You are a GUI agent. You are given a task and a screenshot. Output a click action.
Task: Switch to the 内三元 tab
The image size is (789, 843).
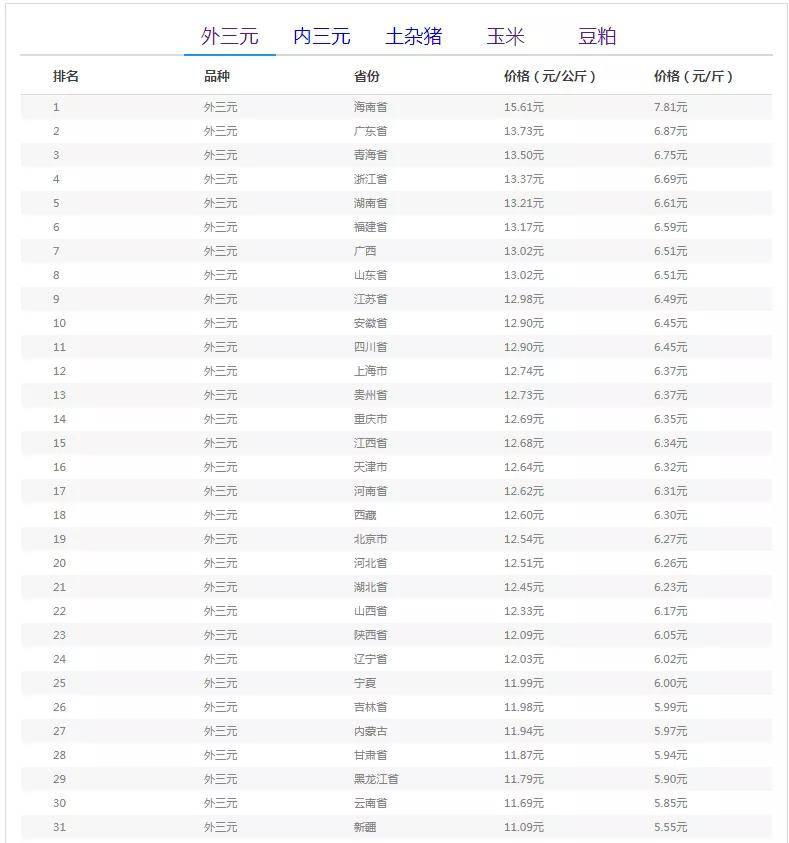321,37
